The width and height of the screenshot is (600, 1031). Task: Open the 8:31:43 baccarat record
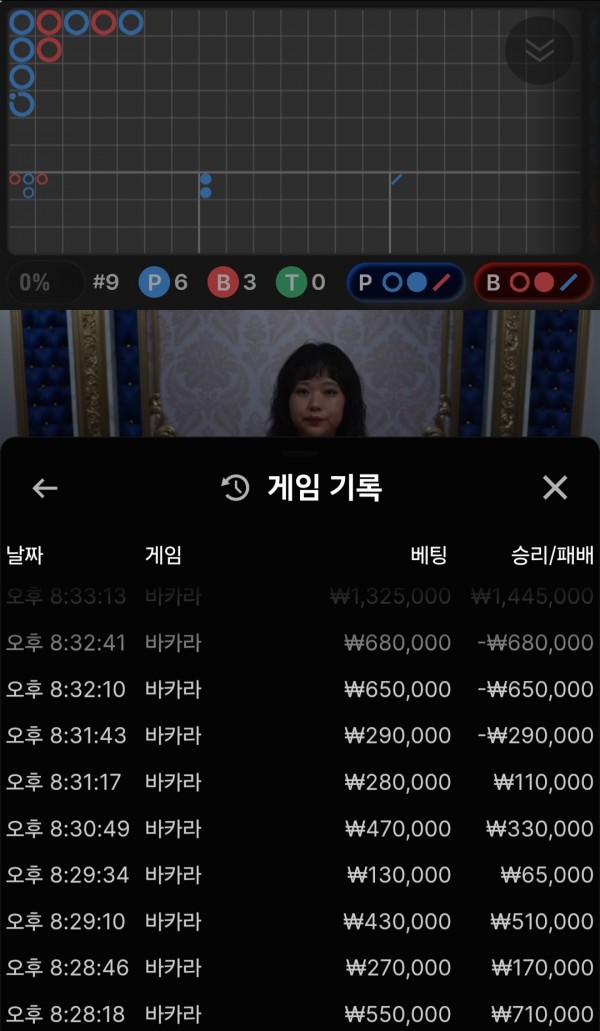click(300, 735)
